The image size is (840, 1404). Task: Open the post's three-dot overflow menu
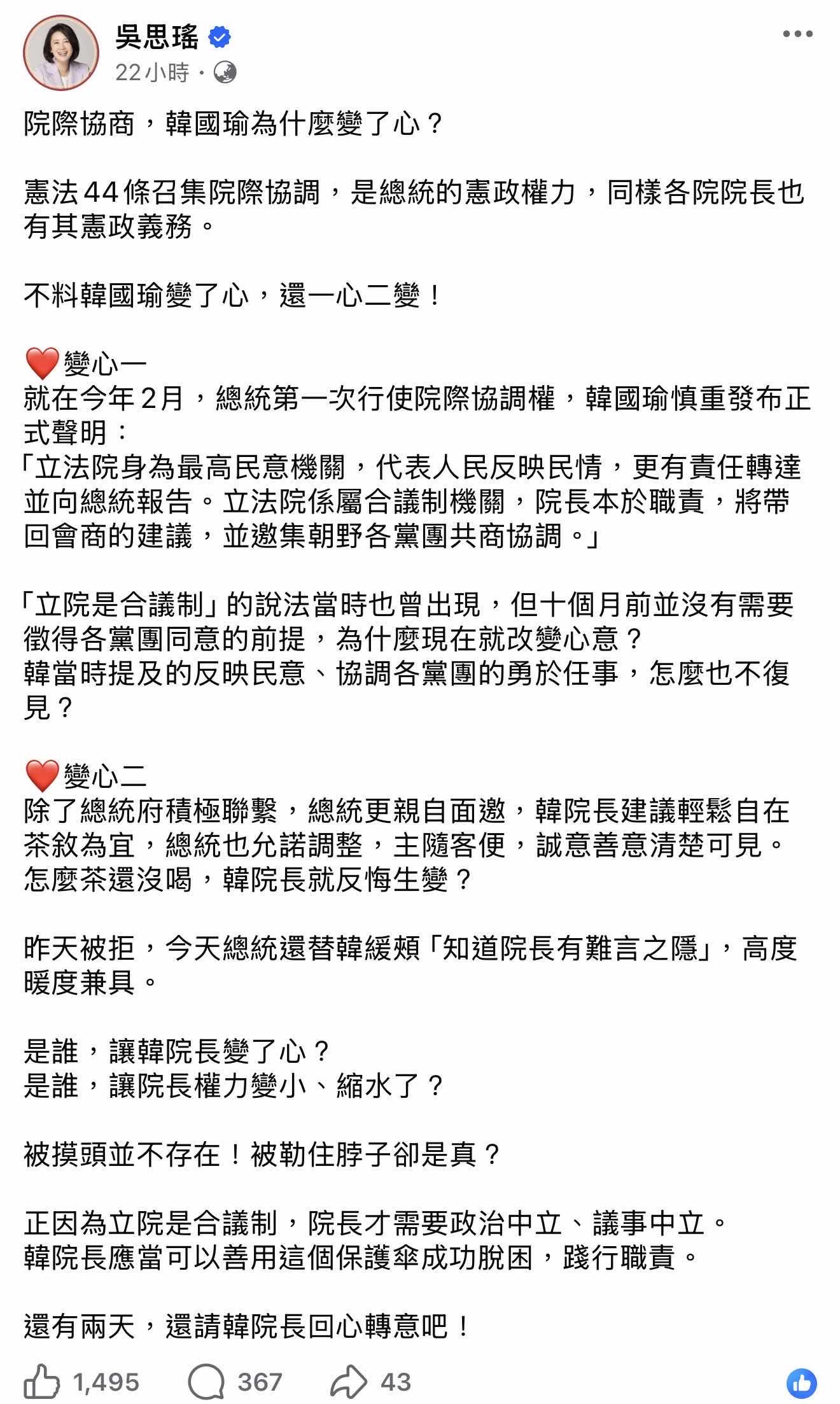tap(797, 34)
